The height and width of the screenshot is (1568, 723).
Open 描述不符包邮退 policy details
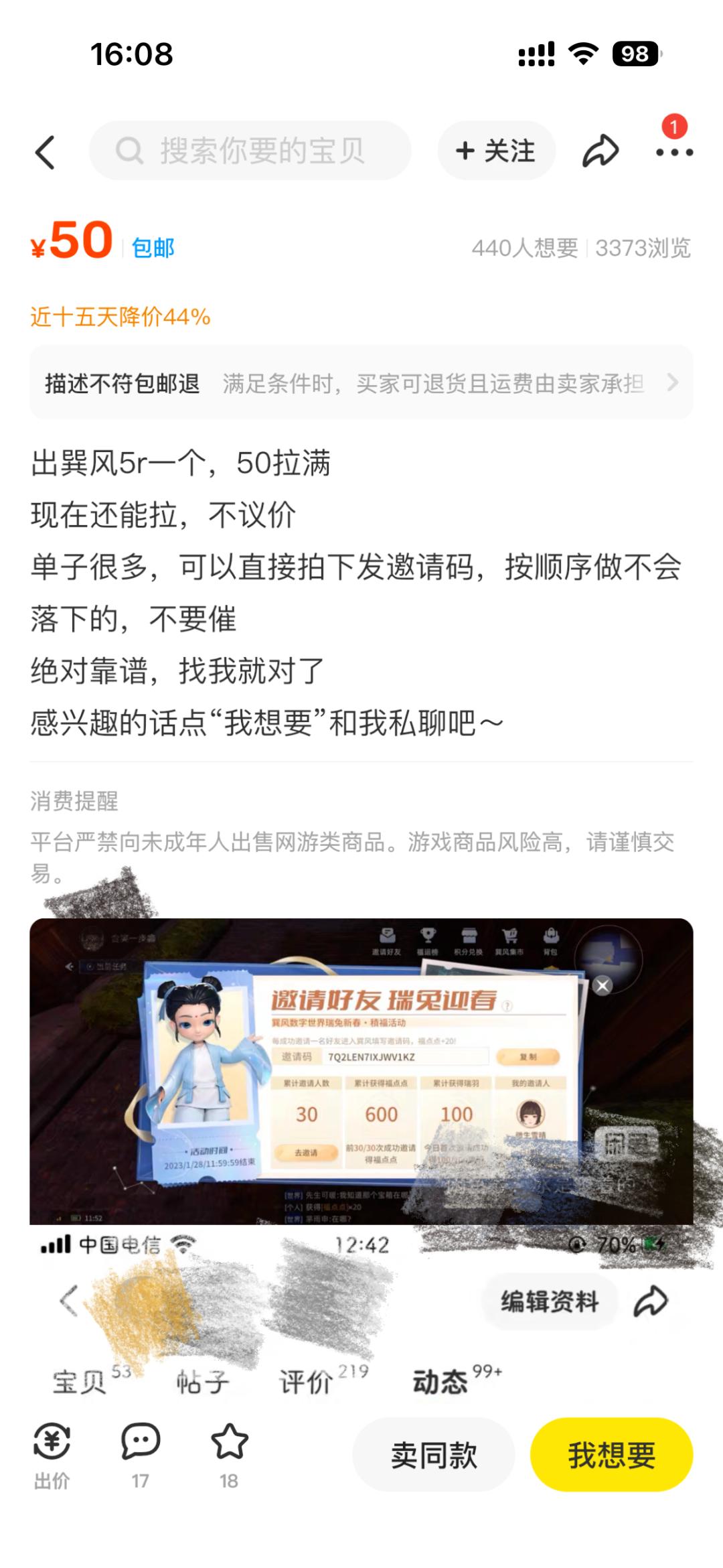click(x=361, y=383)
